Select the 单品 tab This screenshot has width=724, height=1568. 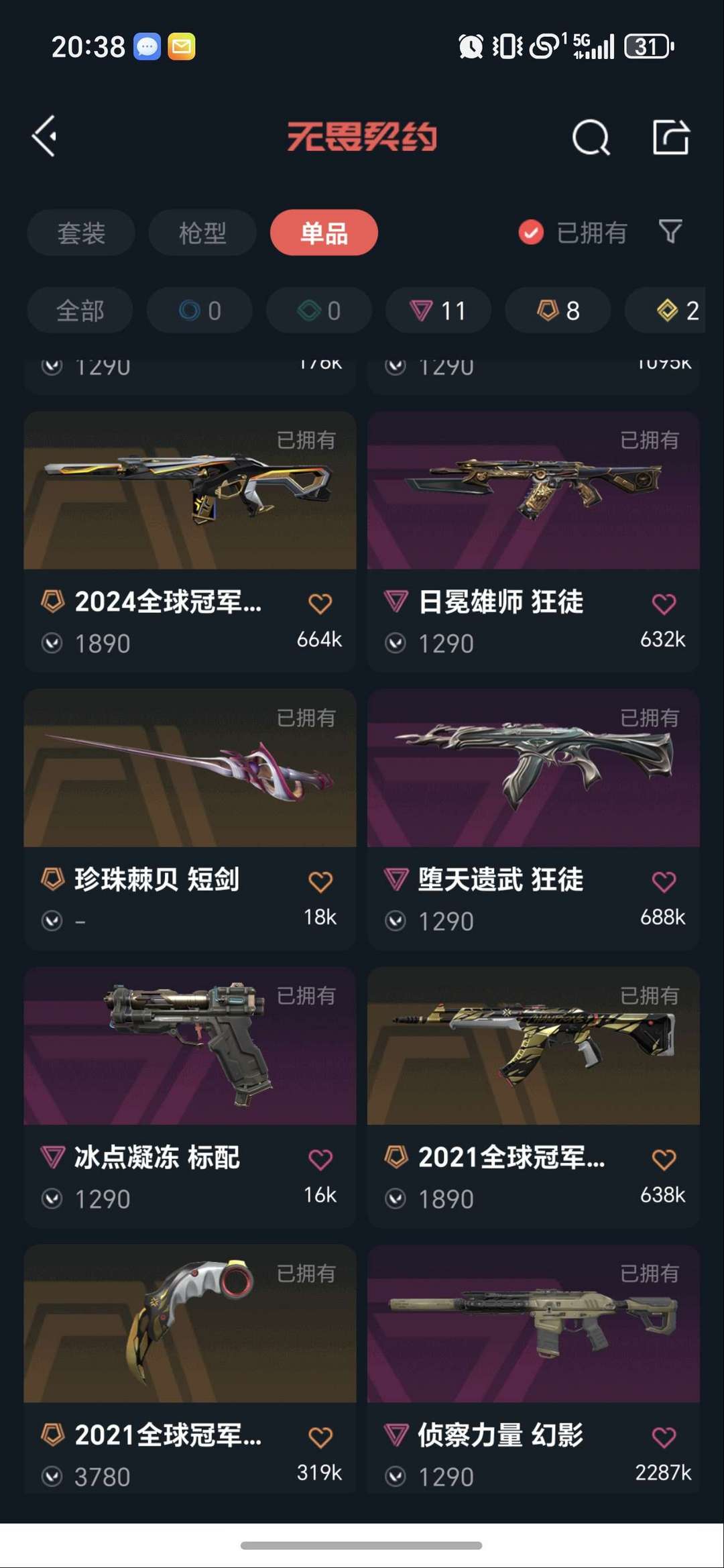[324, 233]
